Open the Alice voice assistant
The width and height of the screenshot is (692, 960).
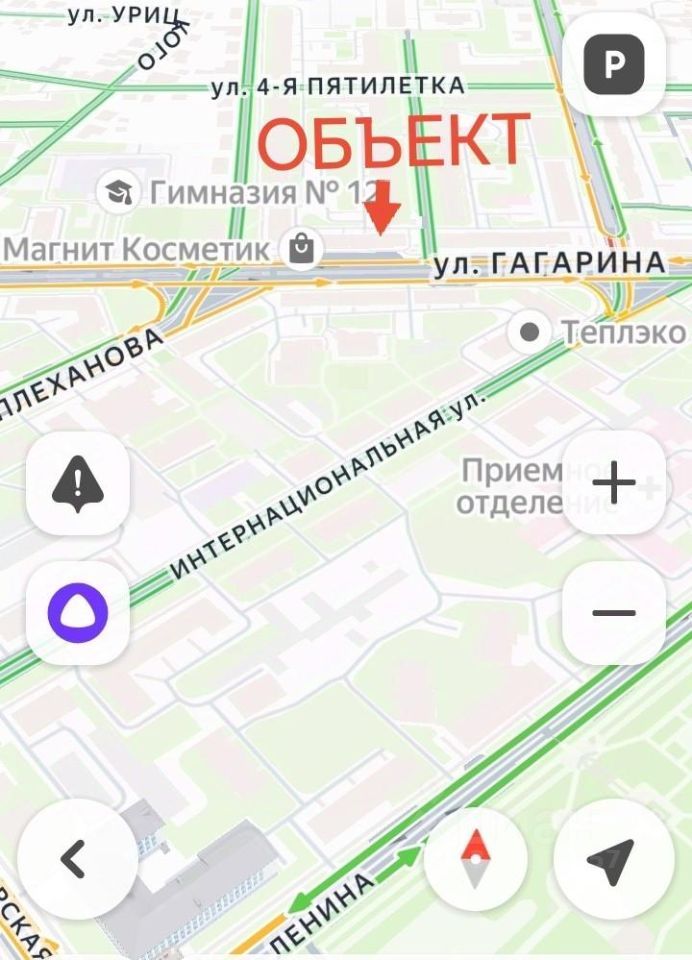point(77,611)
